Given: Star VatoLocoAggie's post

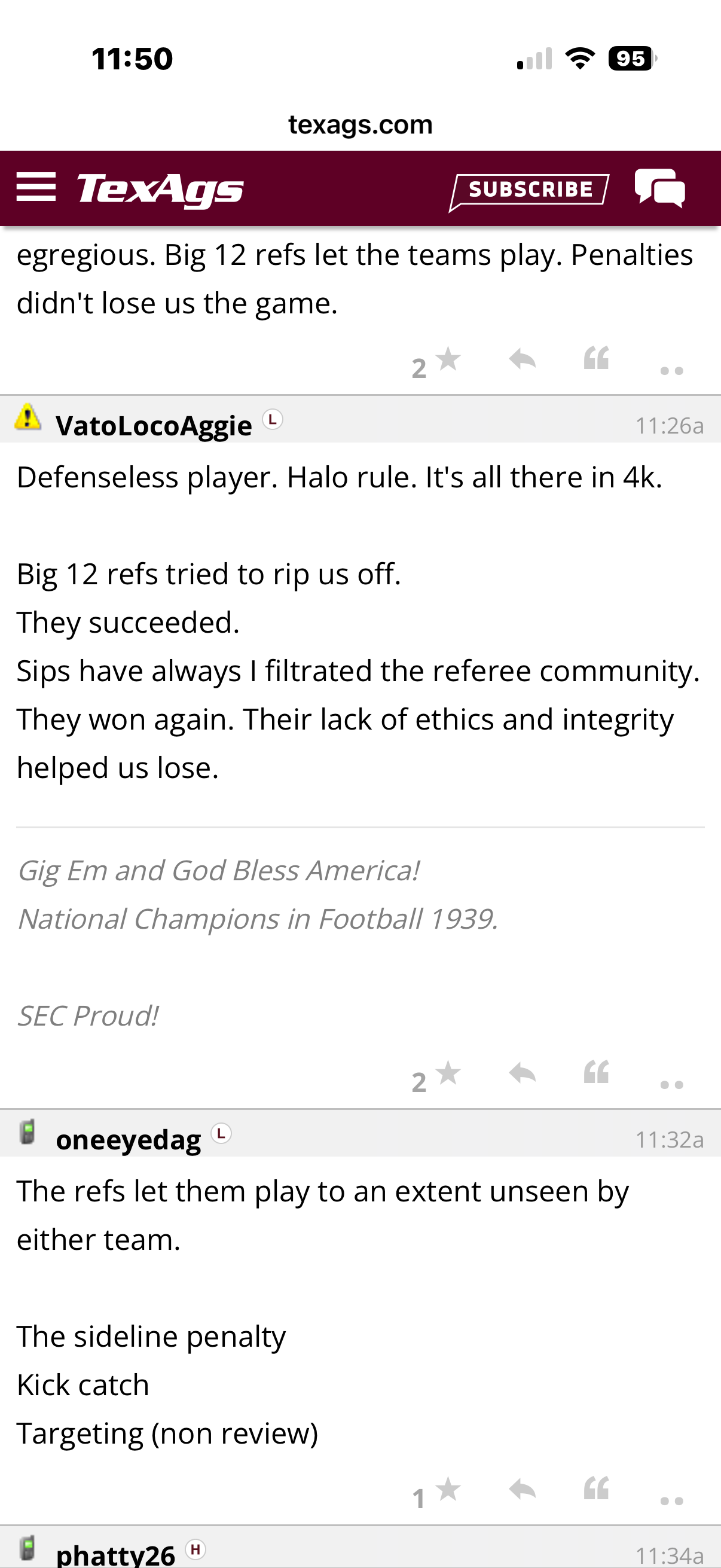Looking at the screenshot, I should point(448,1073).
